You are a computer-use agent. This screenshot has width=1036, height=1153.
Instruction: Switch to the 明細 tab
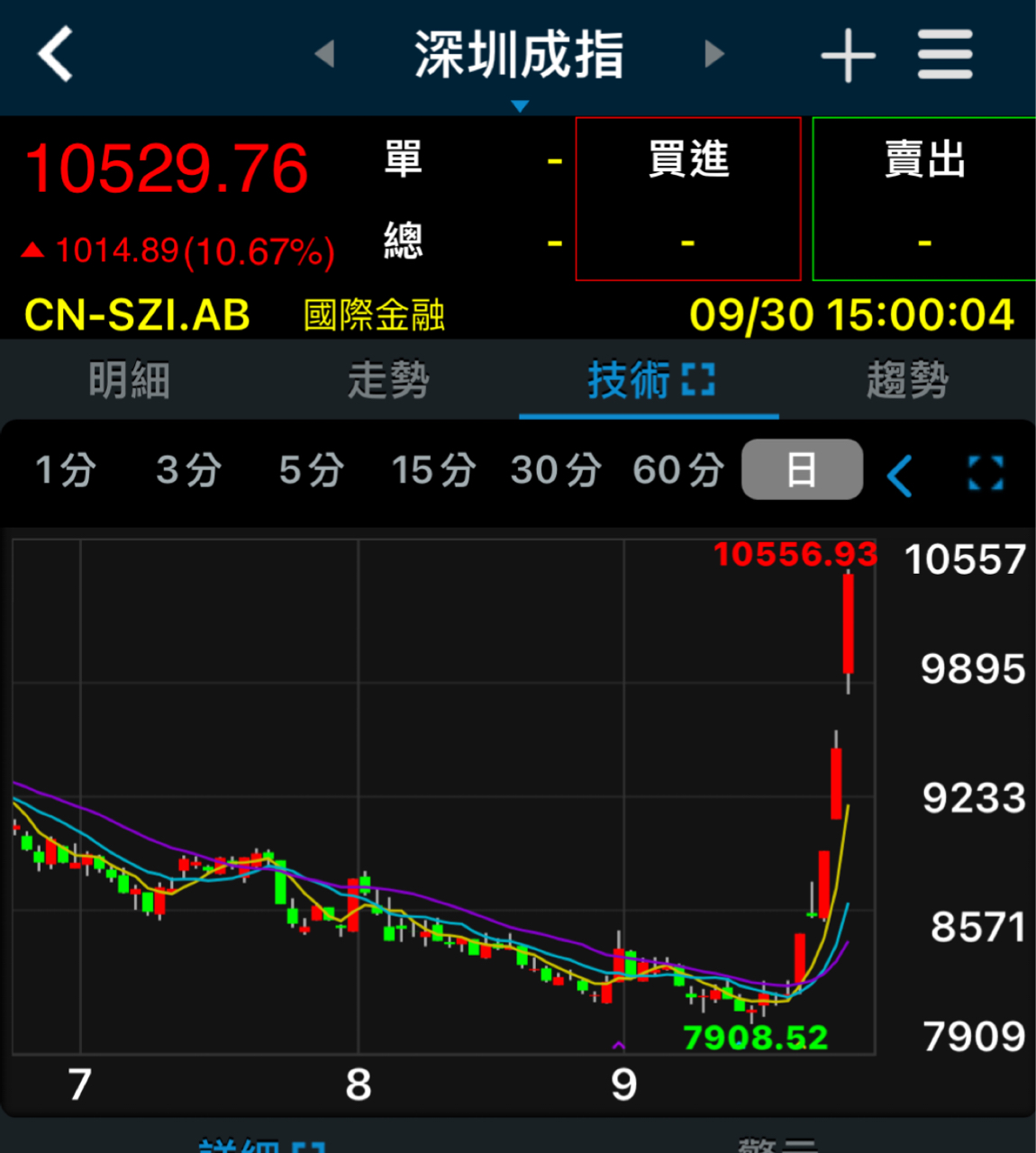(x=130, y=380)
